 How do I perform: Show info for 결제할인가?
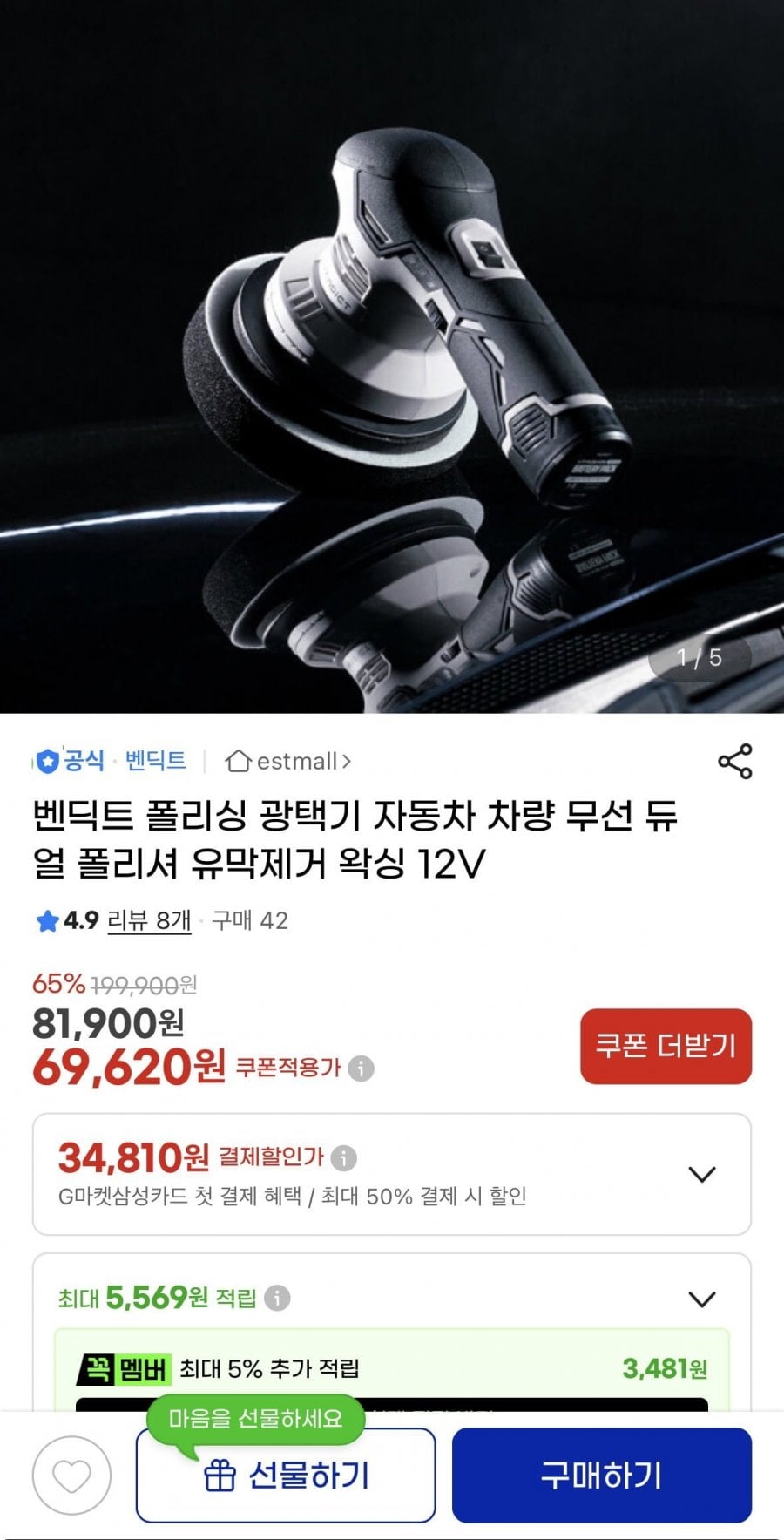344,1158
